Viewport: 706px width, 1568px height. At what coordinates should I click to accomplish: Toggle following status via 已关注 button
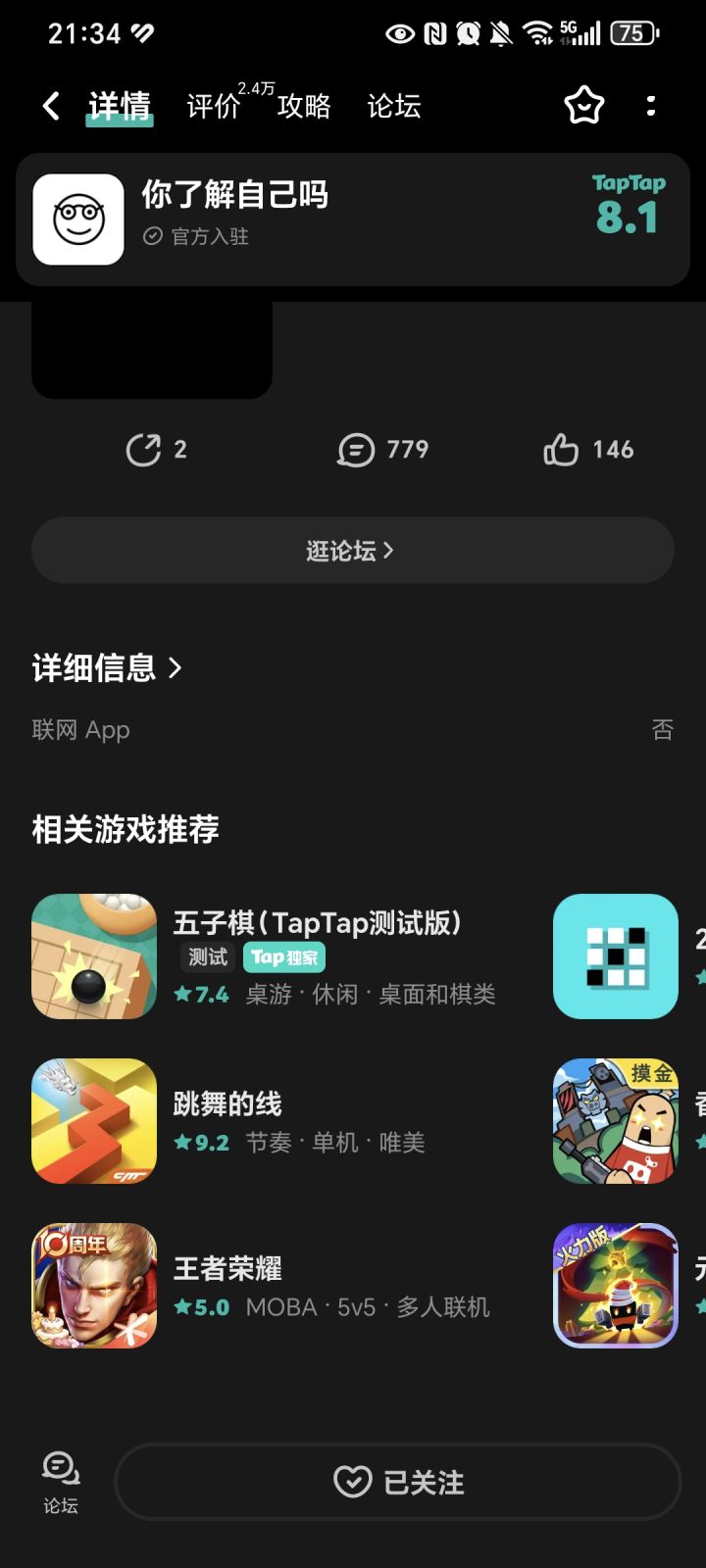[396, 1483]
